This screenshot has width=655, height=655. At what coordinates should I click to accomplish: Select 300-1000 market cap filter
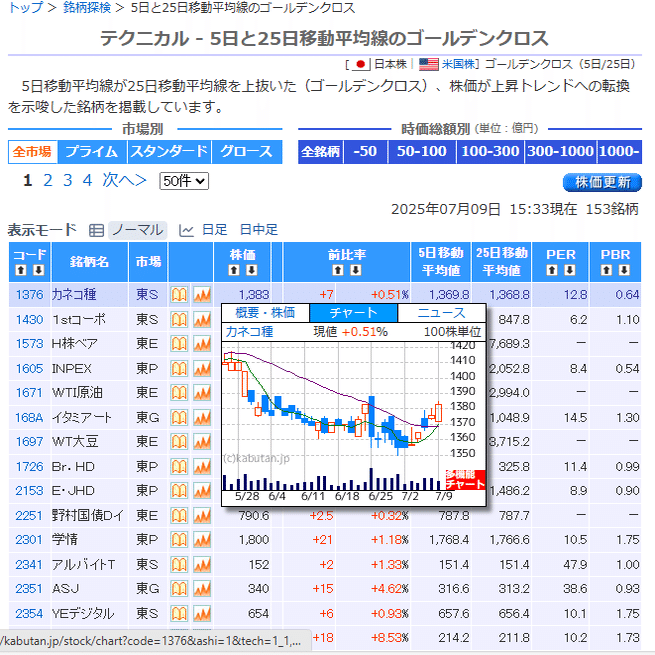pyautogui.click(x=560, y=152)
